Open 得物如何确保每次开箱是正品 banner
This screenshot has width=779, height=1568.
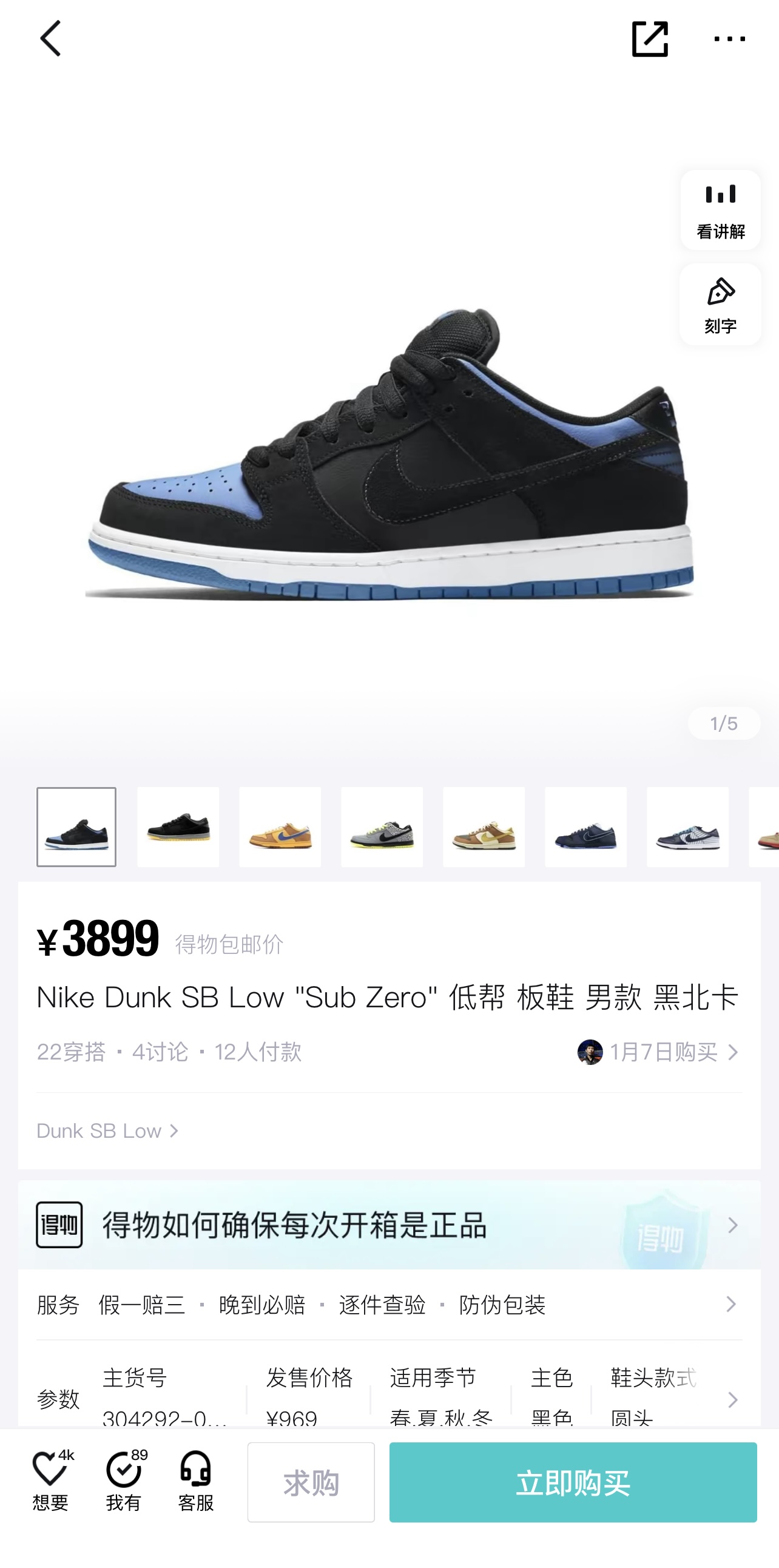(389, 1225)
